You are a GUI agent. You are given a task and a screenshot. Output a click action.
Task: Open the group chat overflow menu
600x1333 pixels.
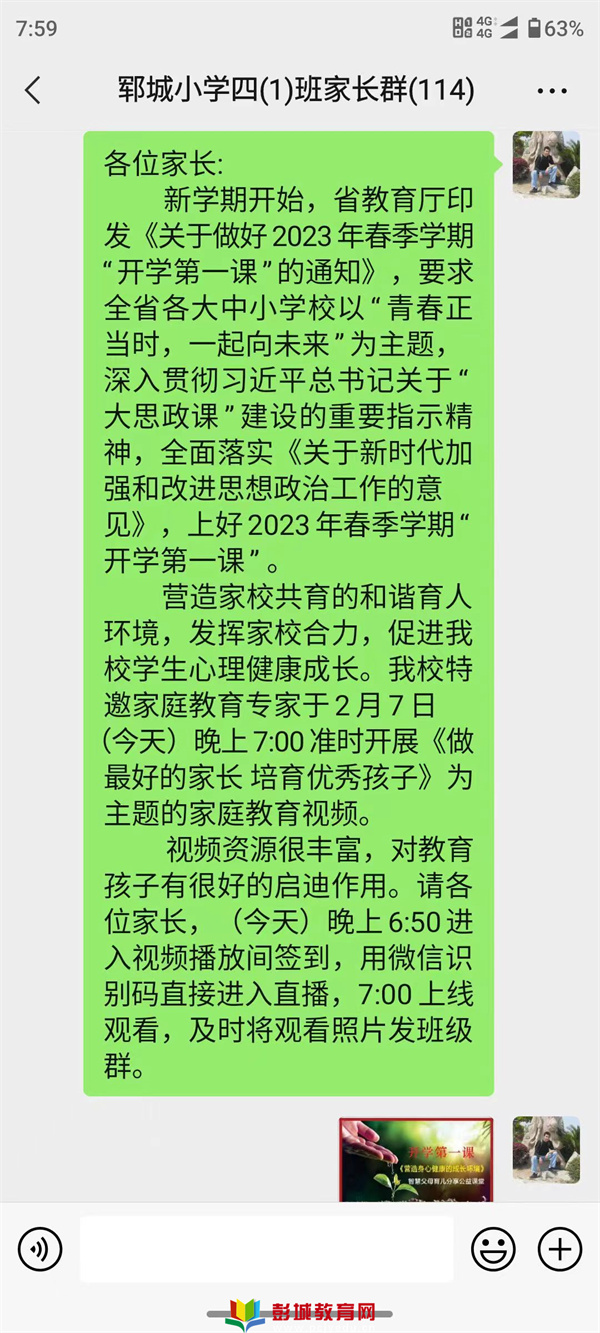tap(552, 91)
